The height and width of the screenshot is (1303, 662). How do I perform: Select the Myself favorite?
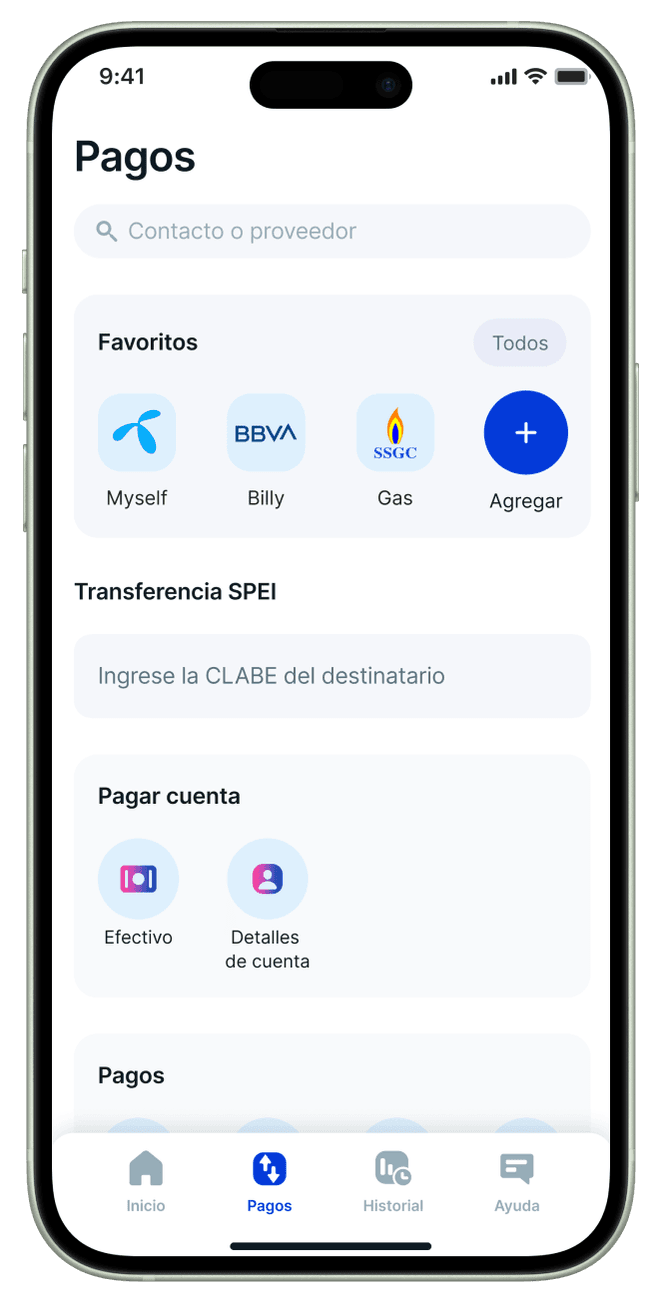coord(137,433)
